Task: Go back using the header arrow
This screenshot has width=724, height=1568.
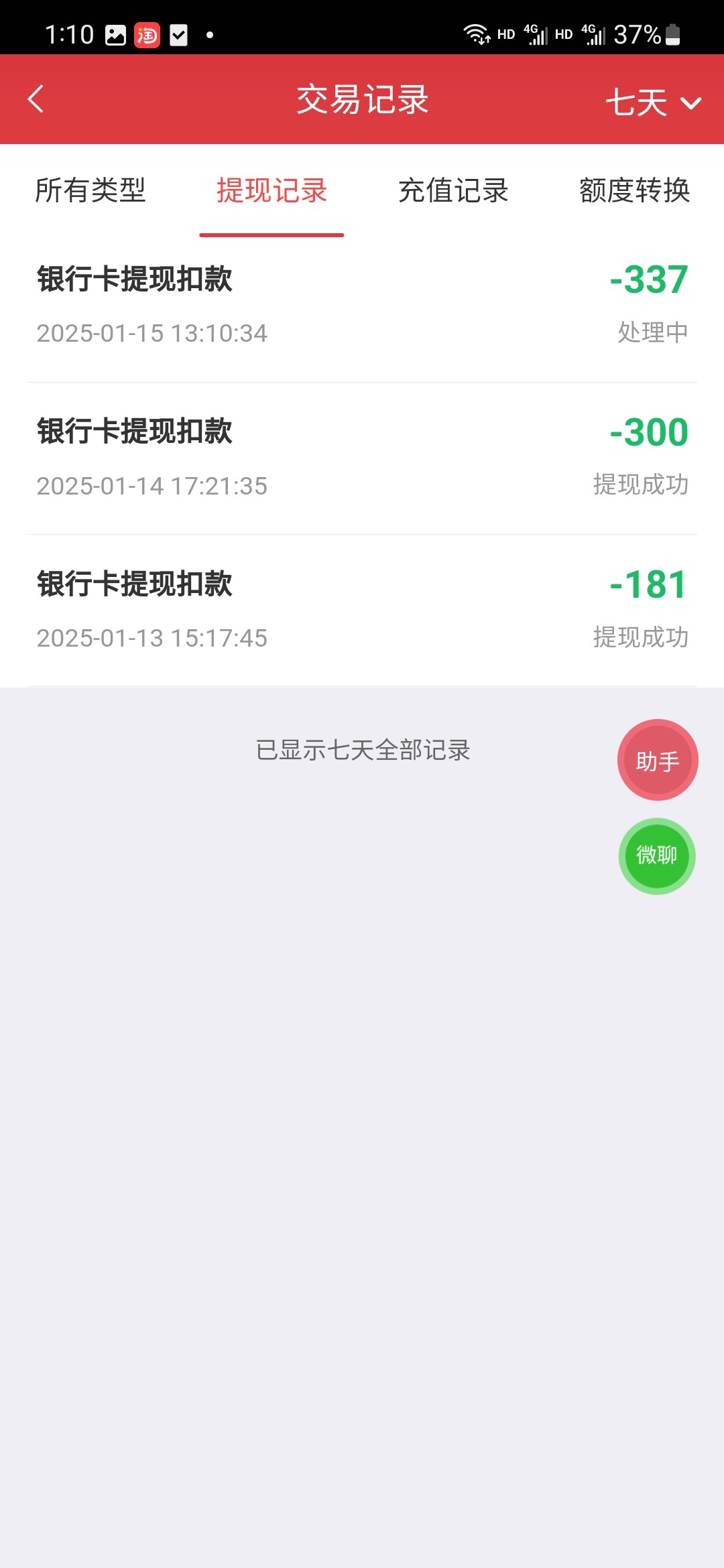Action: click(x=36, y=99)
